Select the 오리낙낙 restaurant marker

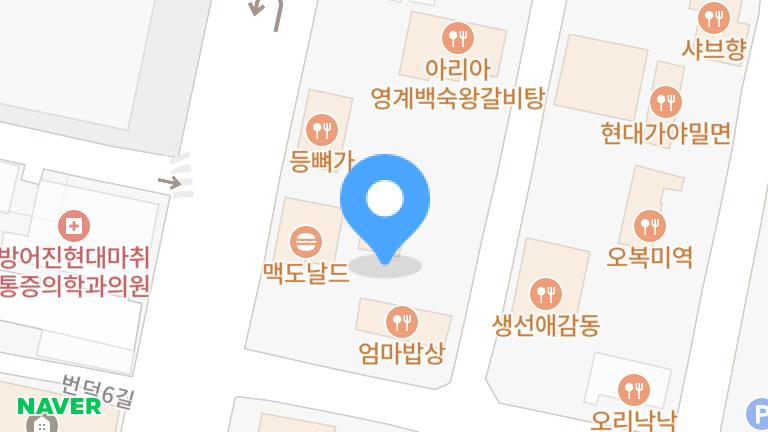(x=634, y=388)
